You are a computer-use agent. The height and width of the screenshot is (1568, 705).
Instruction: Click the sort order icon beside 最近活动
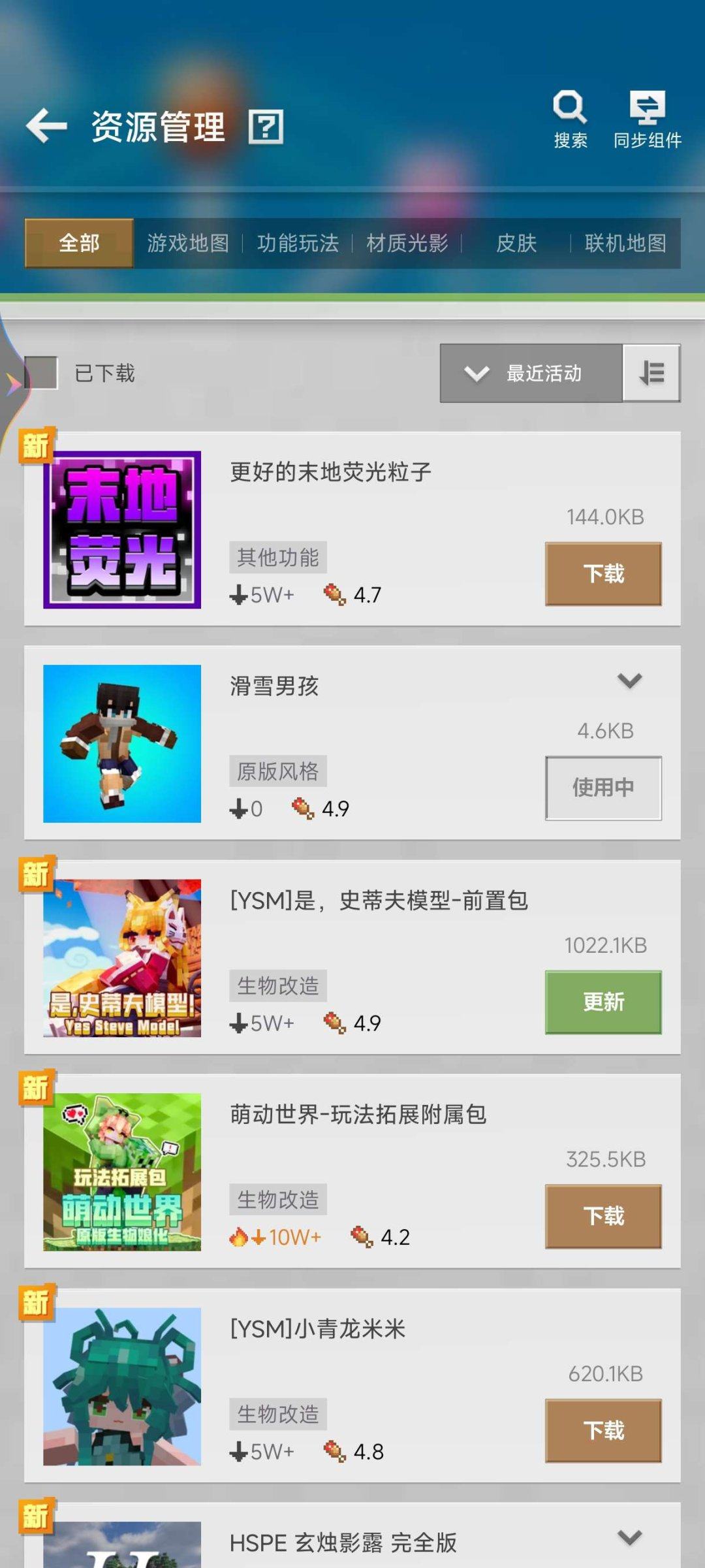pyautogui.click(x=650, y=374)
